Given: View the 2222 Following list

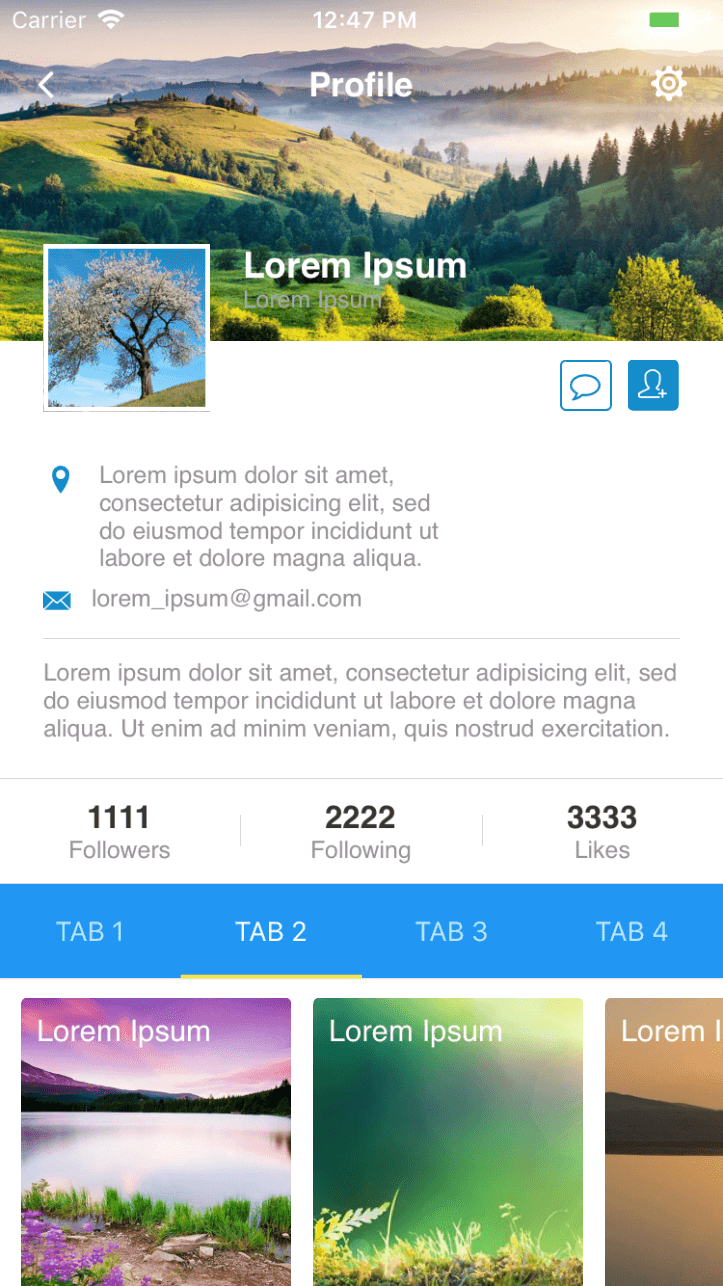Looking at the screenshot, I should 360,831.
